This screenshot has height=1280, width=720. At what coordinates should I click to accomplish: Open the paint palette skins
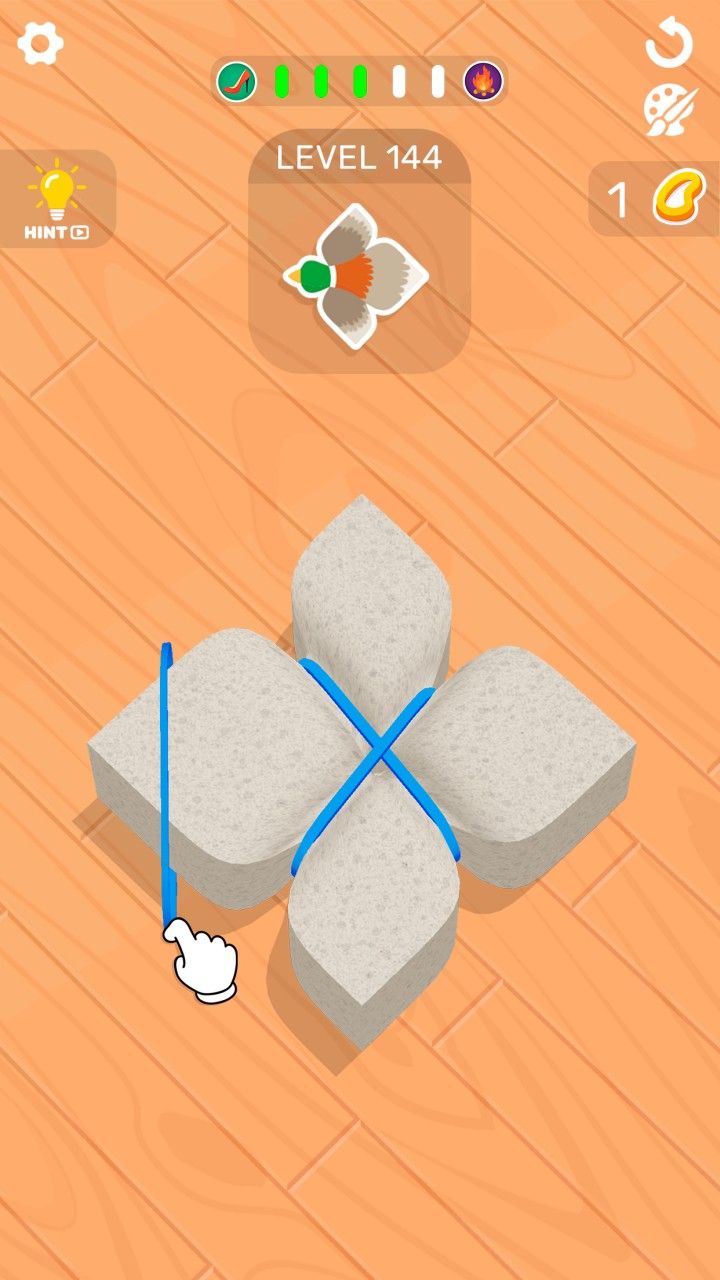[669, 111]
